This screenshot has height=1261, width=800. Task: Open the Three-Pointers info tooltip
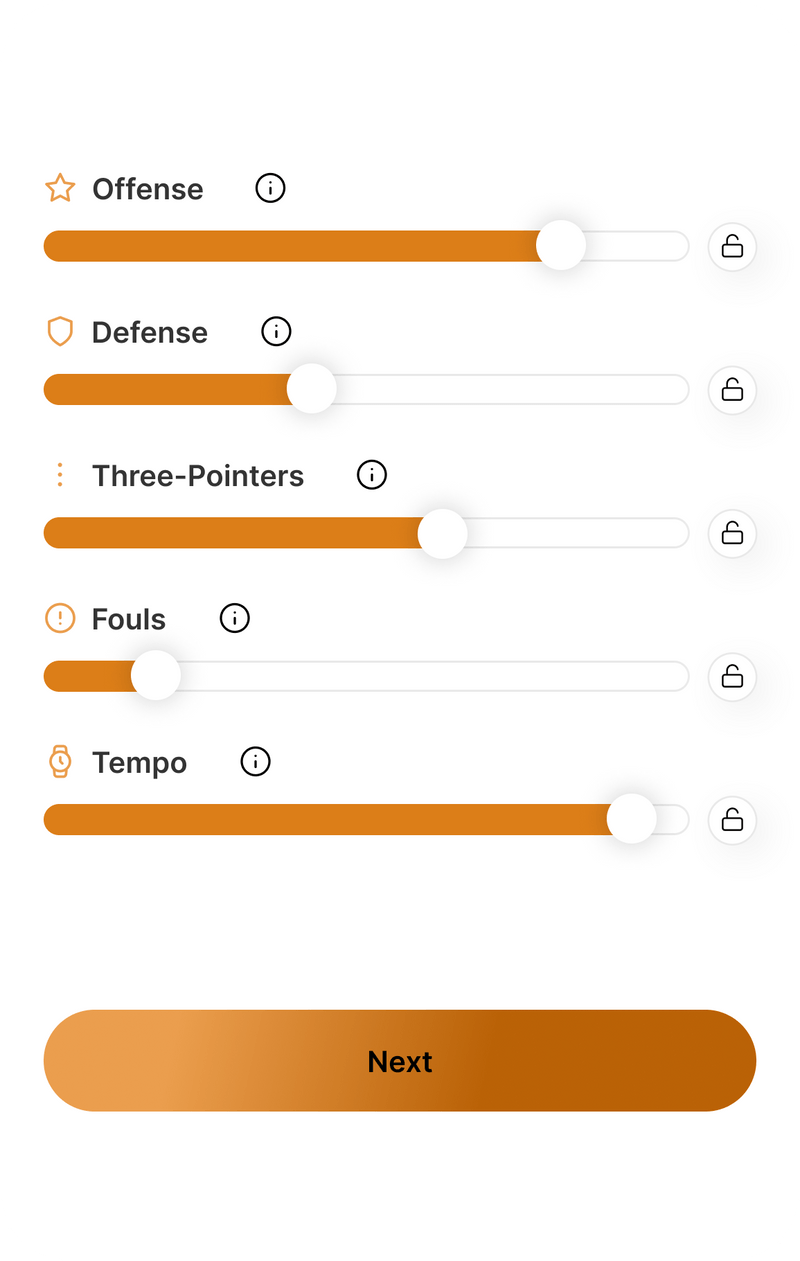(371, 475)
